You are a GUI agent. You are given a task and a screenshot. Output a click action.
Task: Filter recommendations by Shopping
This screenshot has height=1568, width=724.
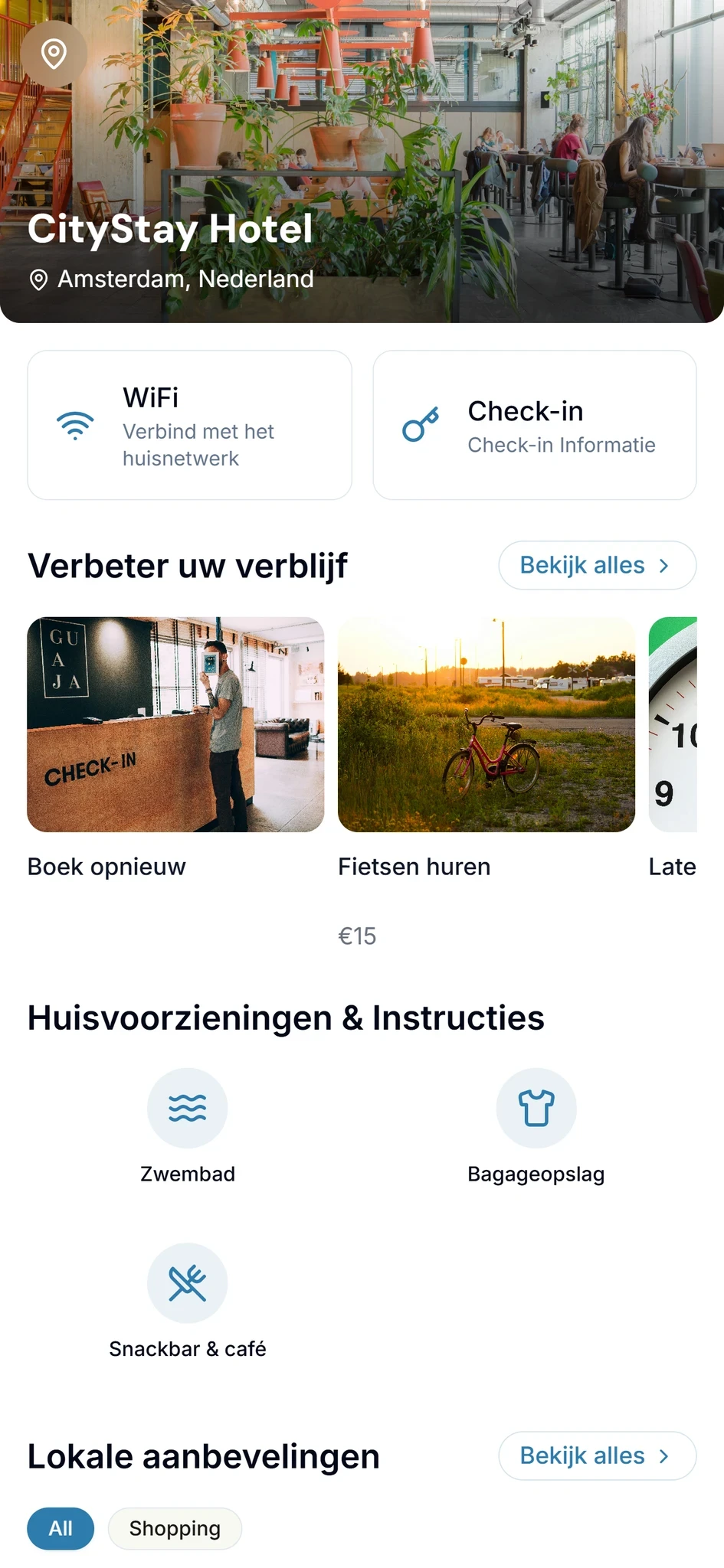175,1528
